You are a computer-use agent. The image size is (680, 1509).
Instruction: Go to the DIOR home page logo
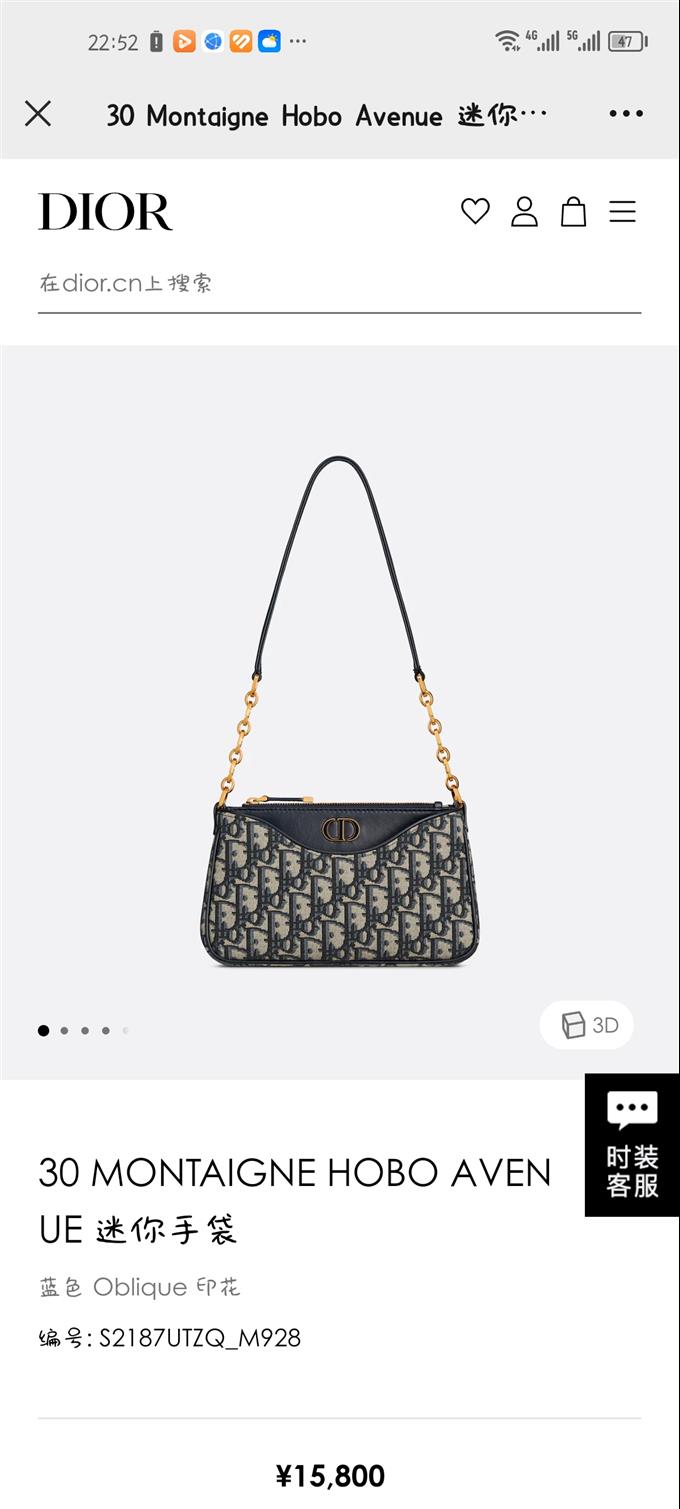click(105, 211)
